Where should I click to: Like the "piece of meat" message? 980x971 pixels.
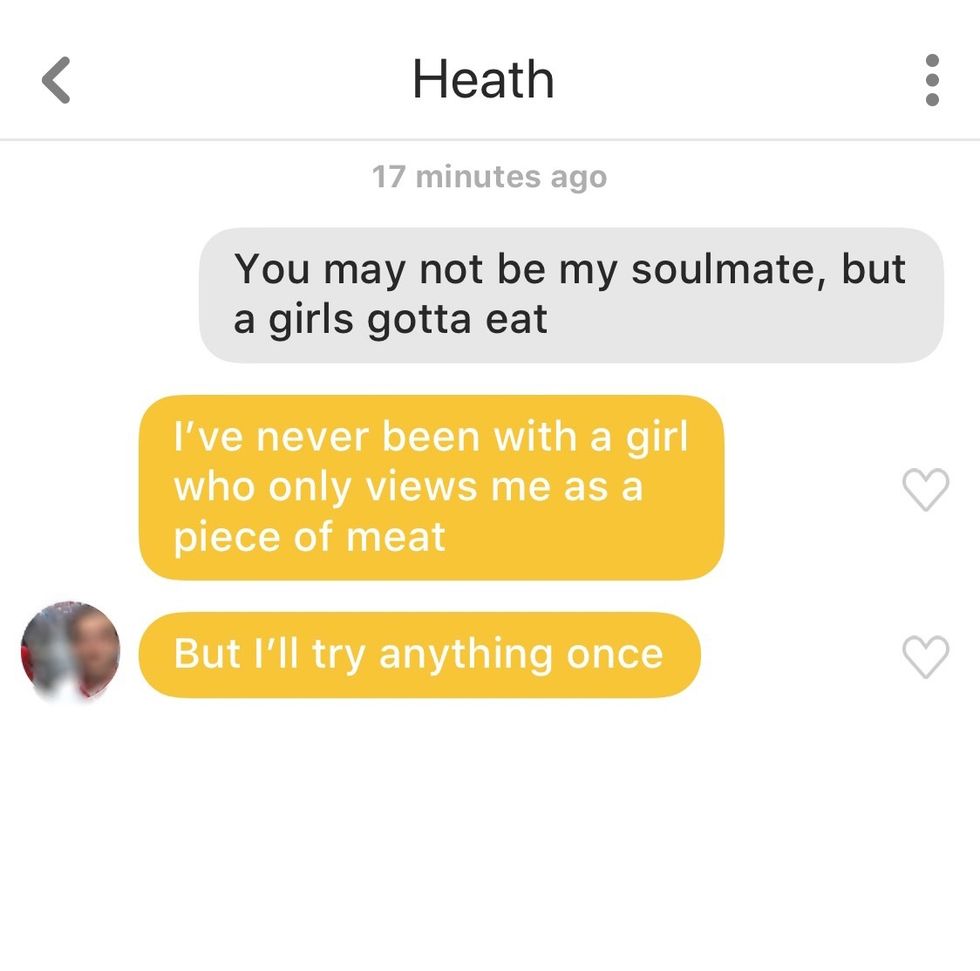tap(925, 489)
